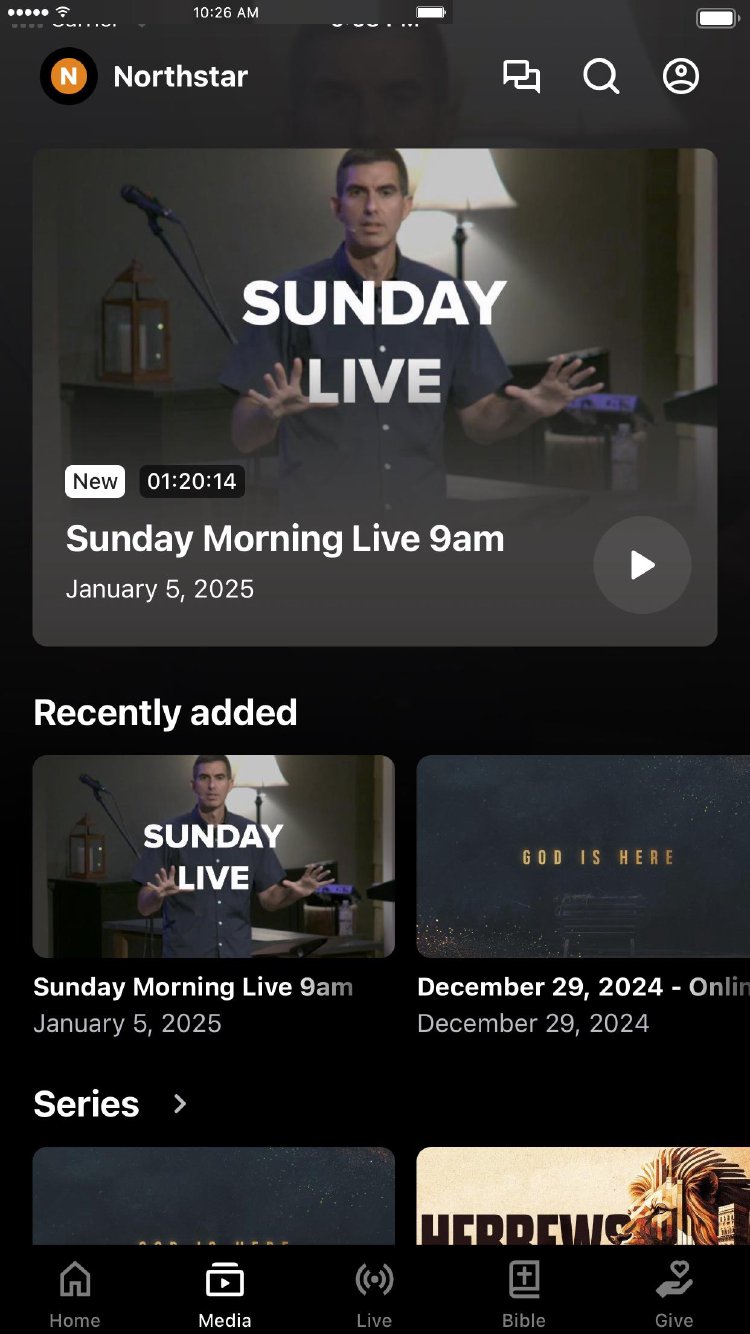Open the chat messages icon
Screen dimensions: 750x1334
click(521, 76)
